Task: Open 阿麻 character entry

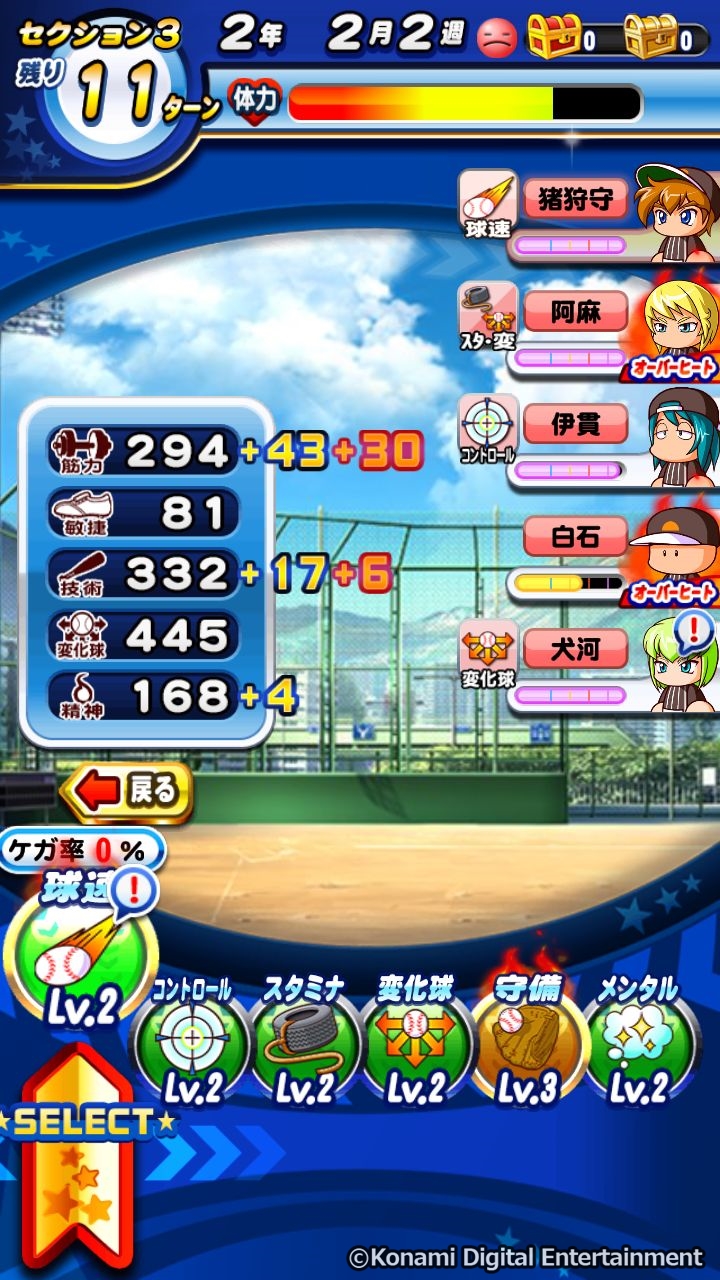Action: tap(590, 326)
